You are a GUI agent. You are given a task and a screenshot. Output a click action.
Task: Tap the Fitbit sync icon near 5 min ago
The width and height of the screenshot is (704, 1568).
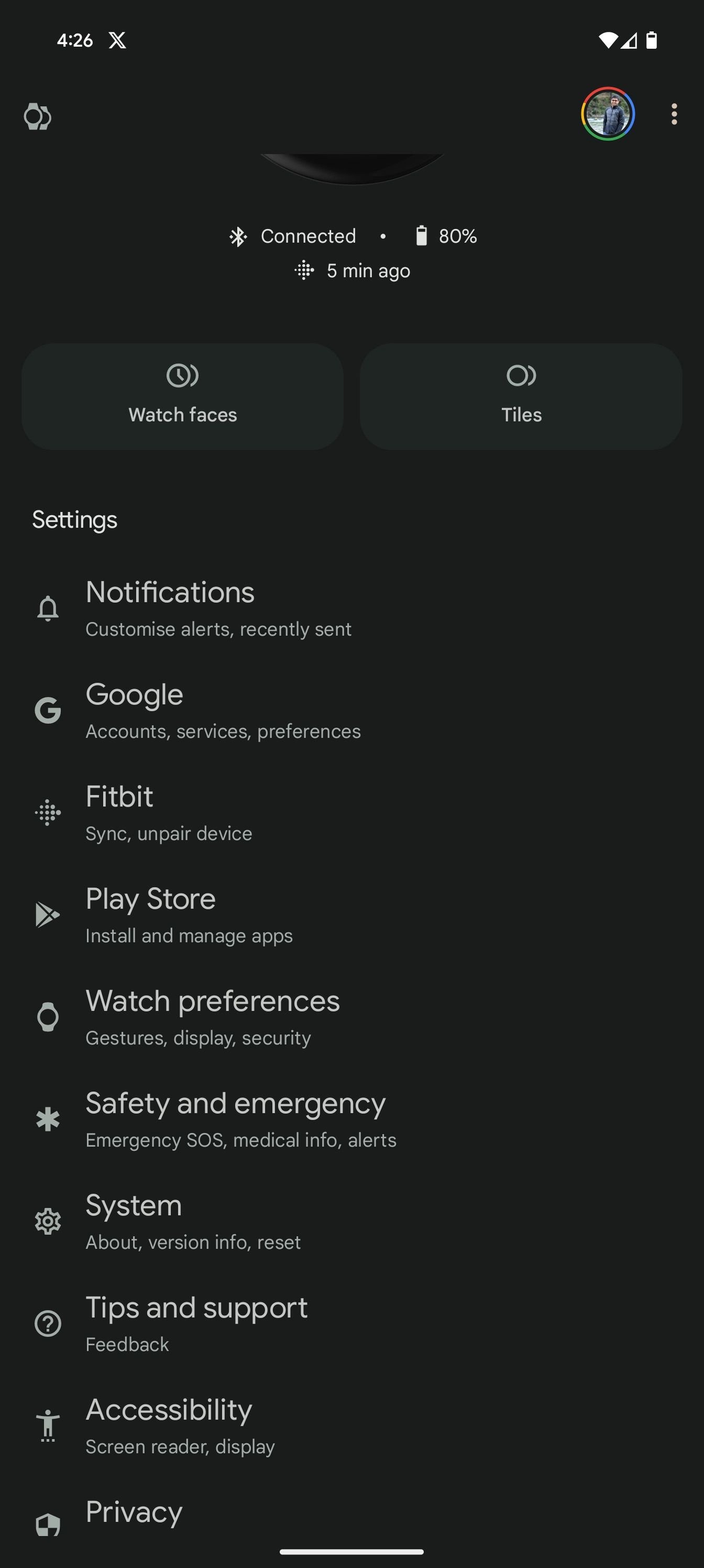304,270
